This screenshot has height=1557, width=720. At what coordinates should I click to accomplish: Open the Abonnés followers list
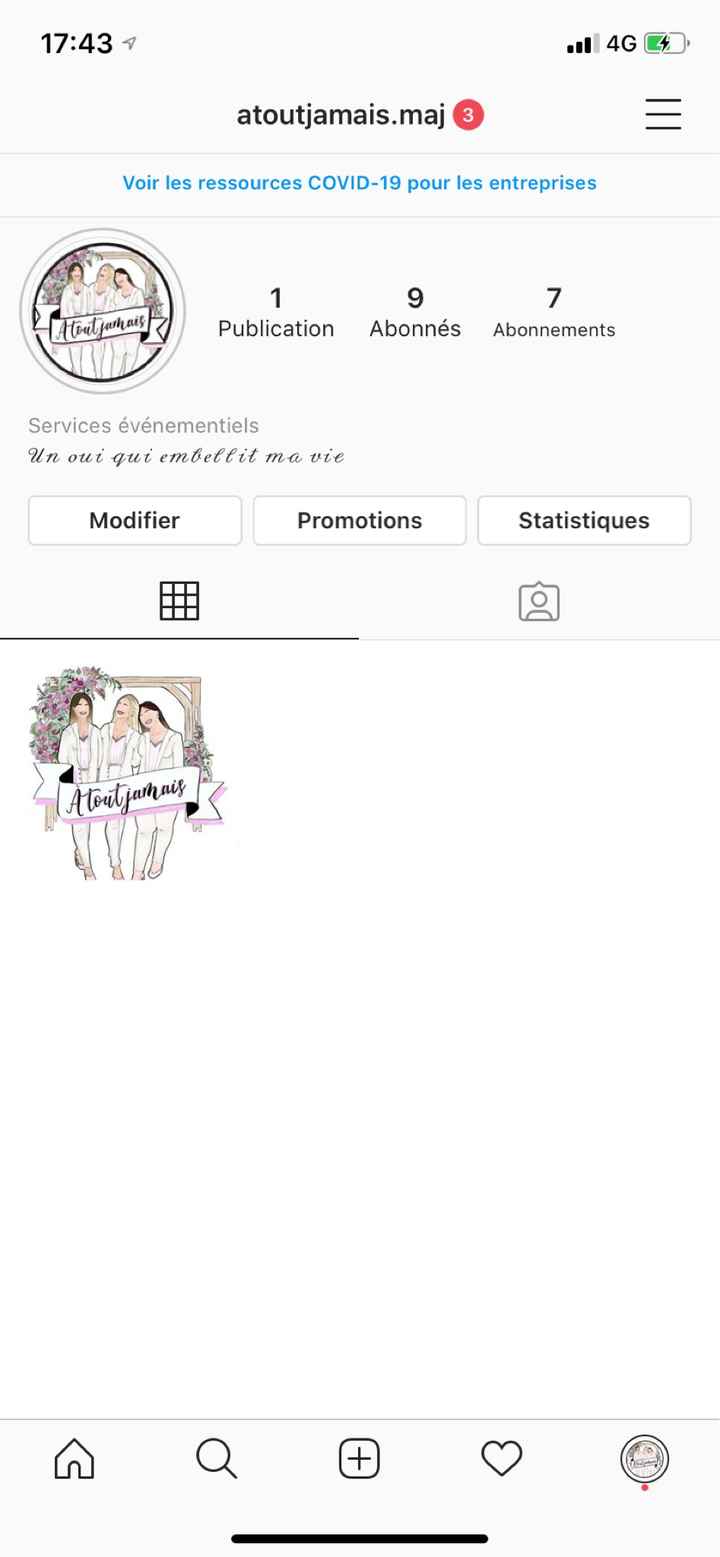(x=415, y=312)
